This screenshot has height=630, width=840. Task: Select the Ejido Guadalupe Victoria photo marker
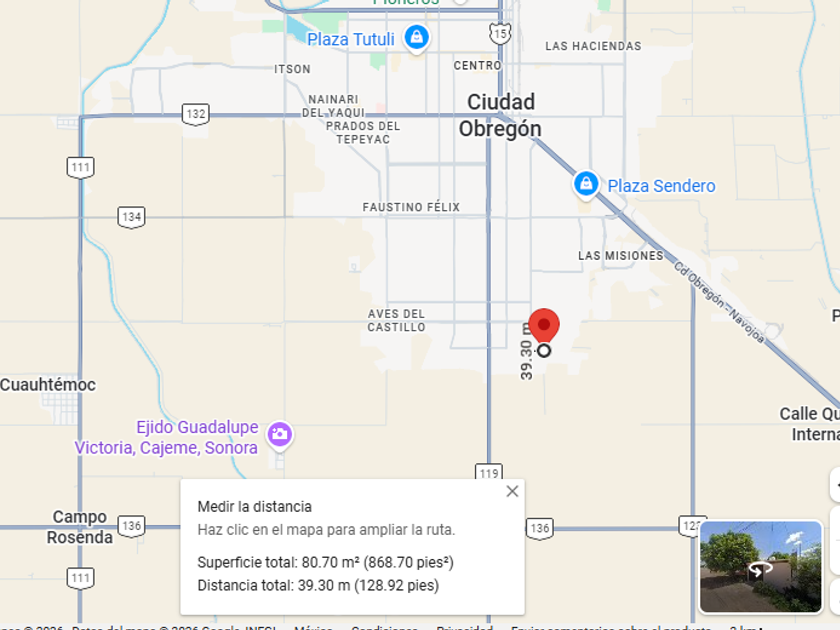pyautogui.click(x=279, y=434)
